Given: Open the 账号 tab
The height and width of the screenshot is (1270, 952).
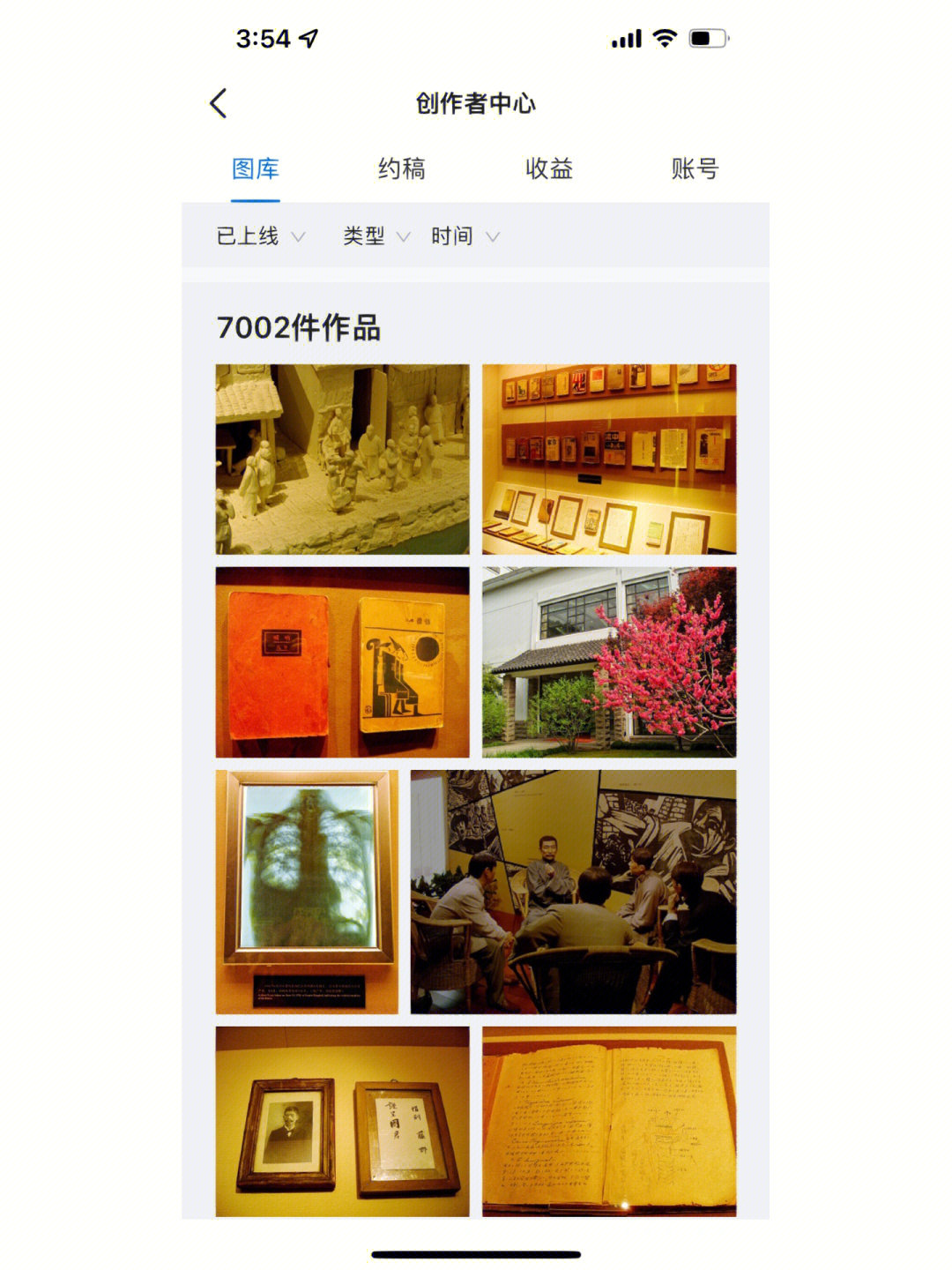Looking at the screenshot, I should click(695, 168).
